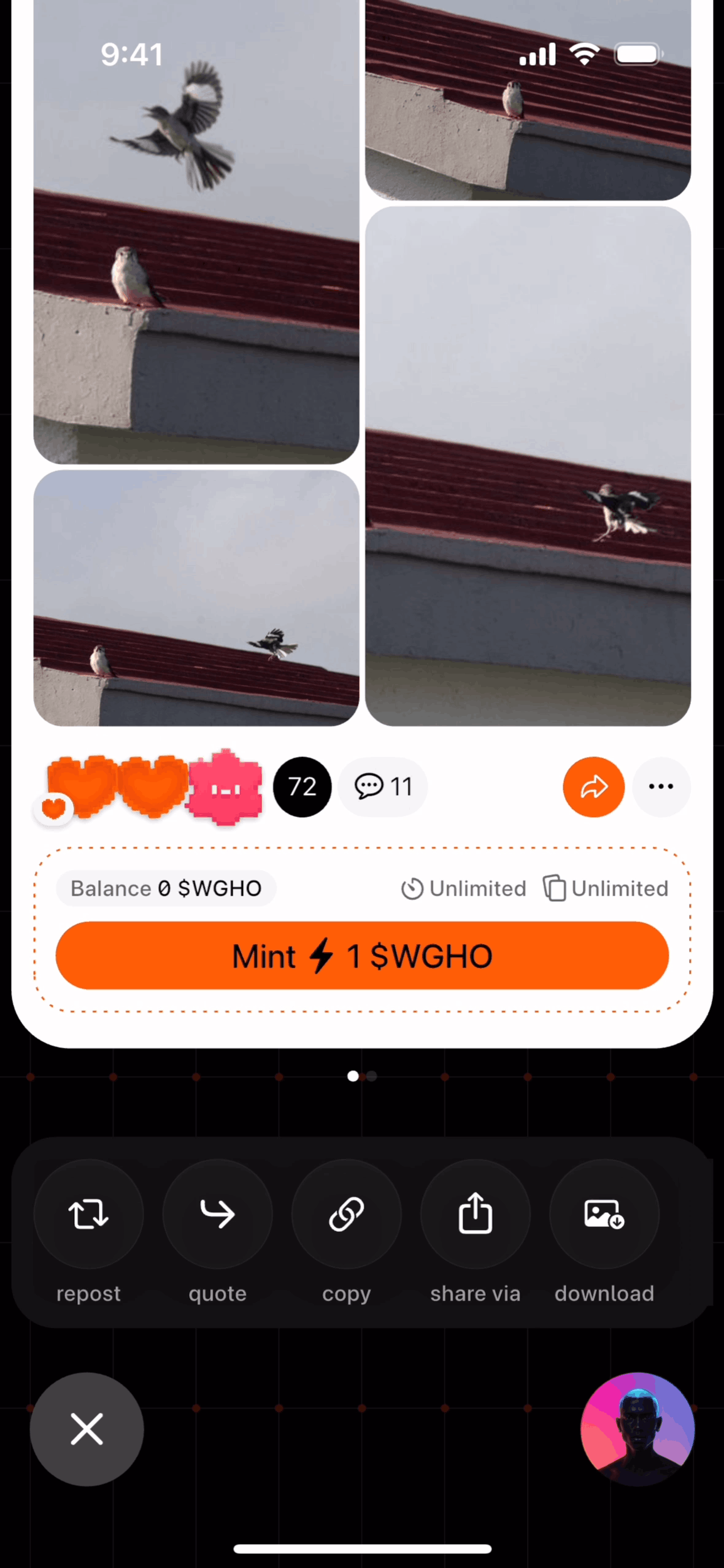Open the small photo of two birds on ledge
The width and height of the screenshot is (724, 1568).
196,598
